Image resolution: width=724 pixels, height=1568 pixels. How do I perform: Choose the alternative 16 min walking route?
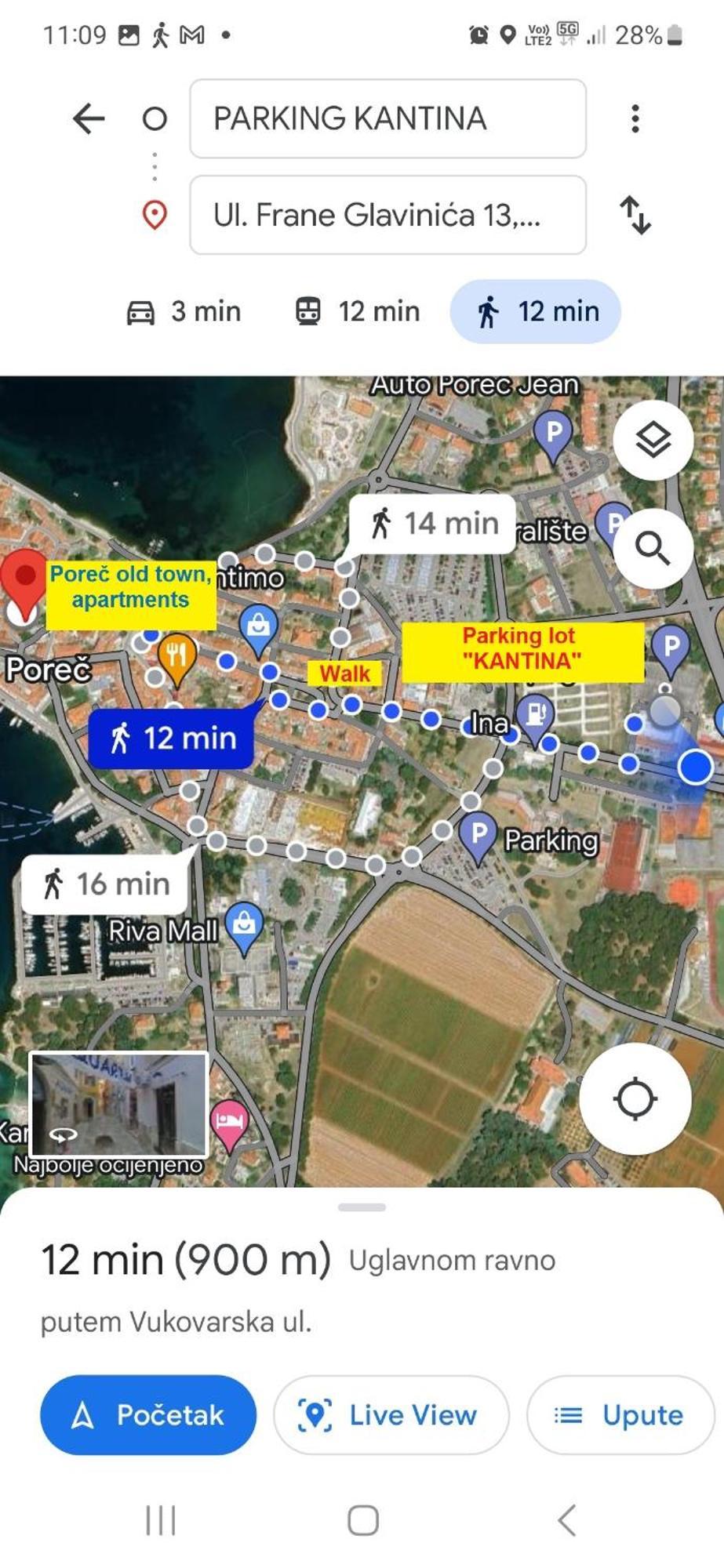106,884
